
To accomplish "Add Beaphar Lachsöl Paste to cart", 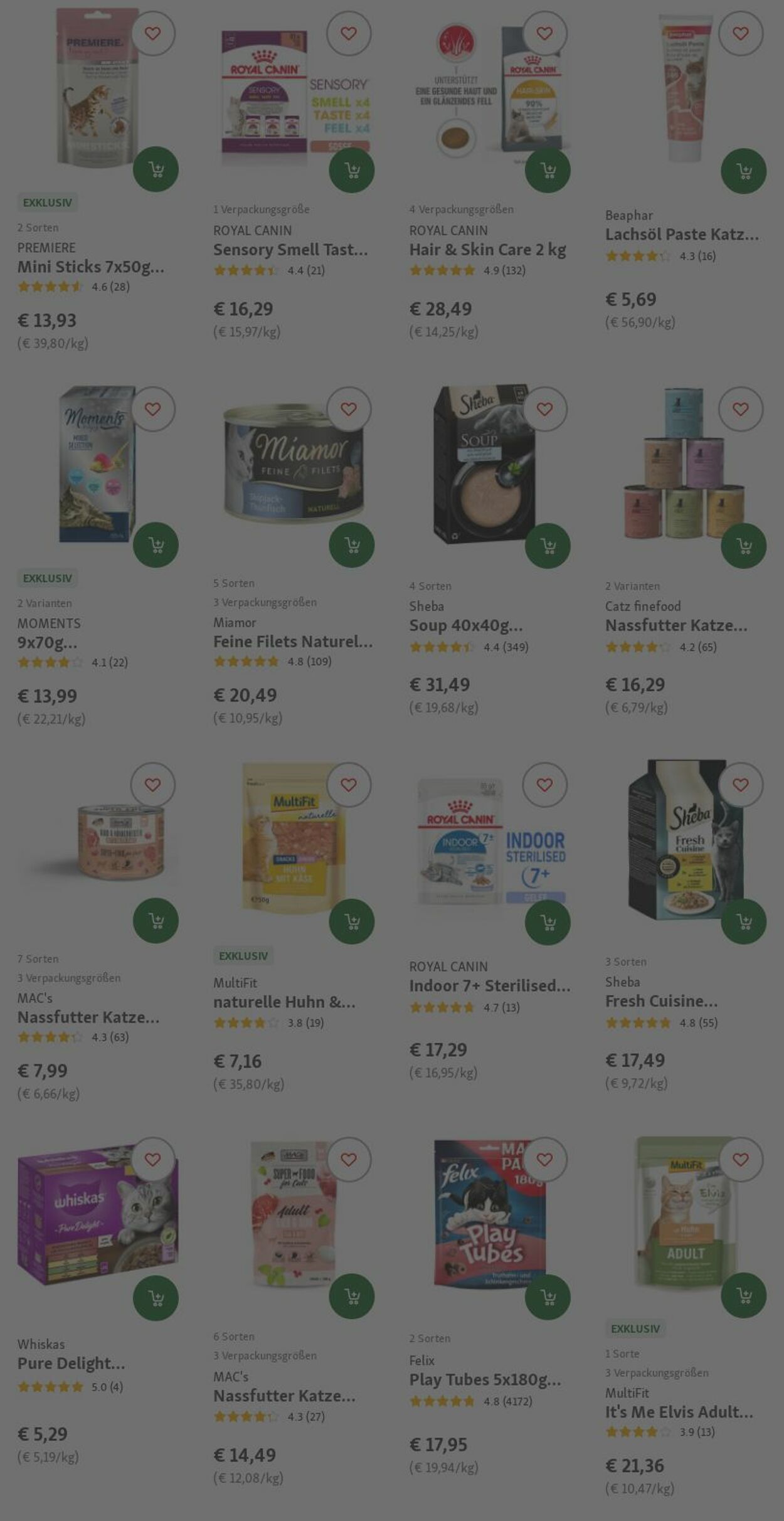I will click(x=743, y=171).
